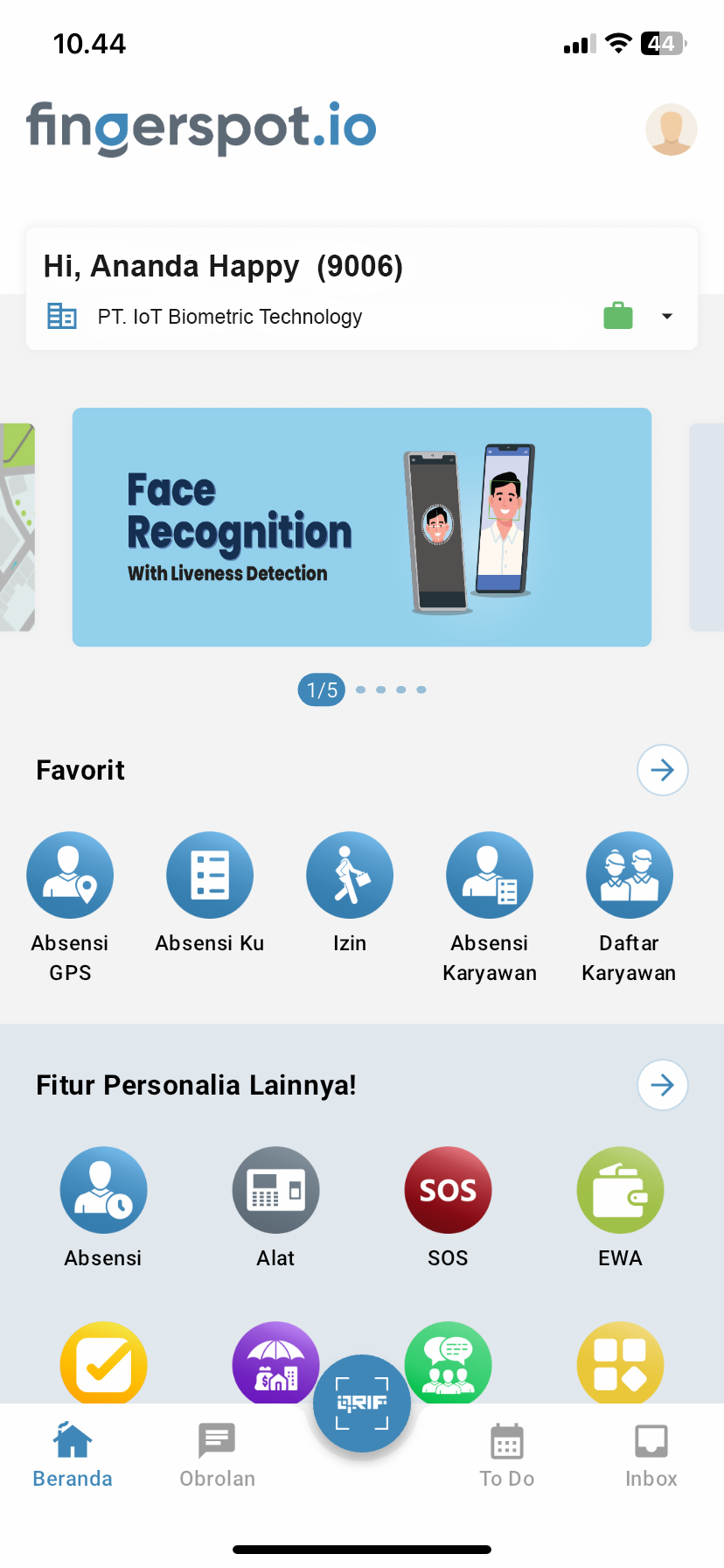Open Daftar Karyawan
The image size is (724, 1568).
629,875
